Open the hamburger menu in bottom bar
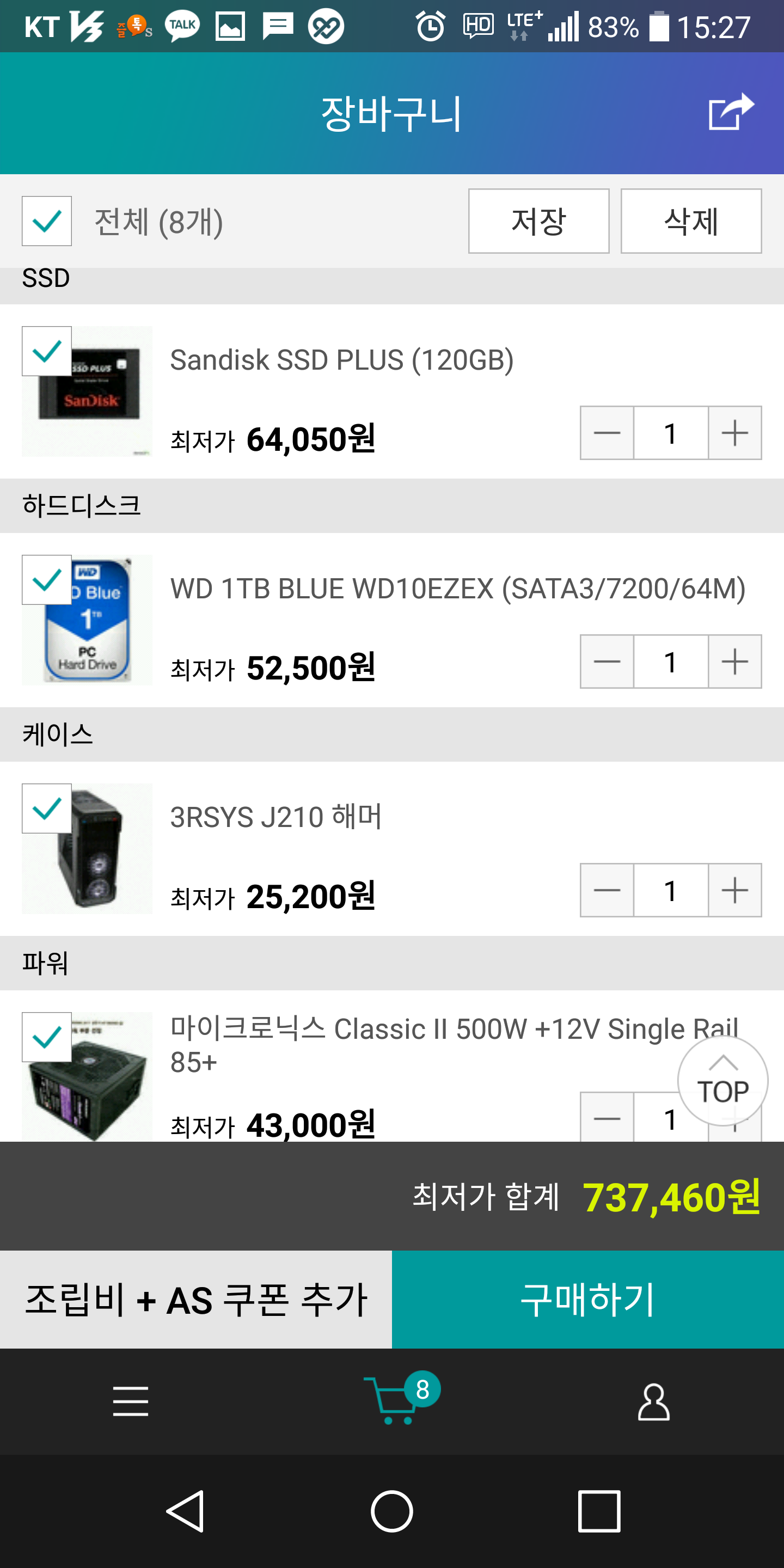This screenshot has width=784, height=1568. click(131, 1401)
